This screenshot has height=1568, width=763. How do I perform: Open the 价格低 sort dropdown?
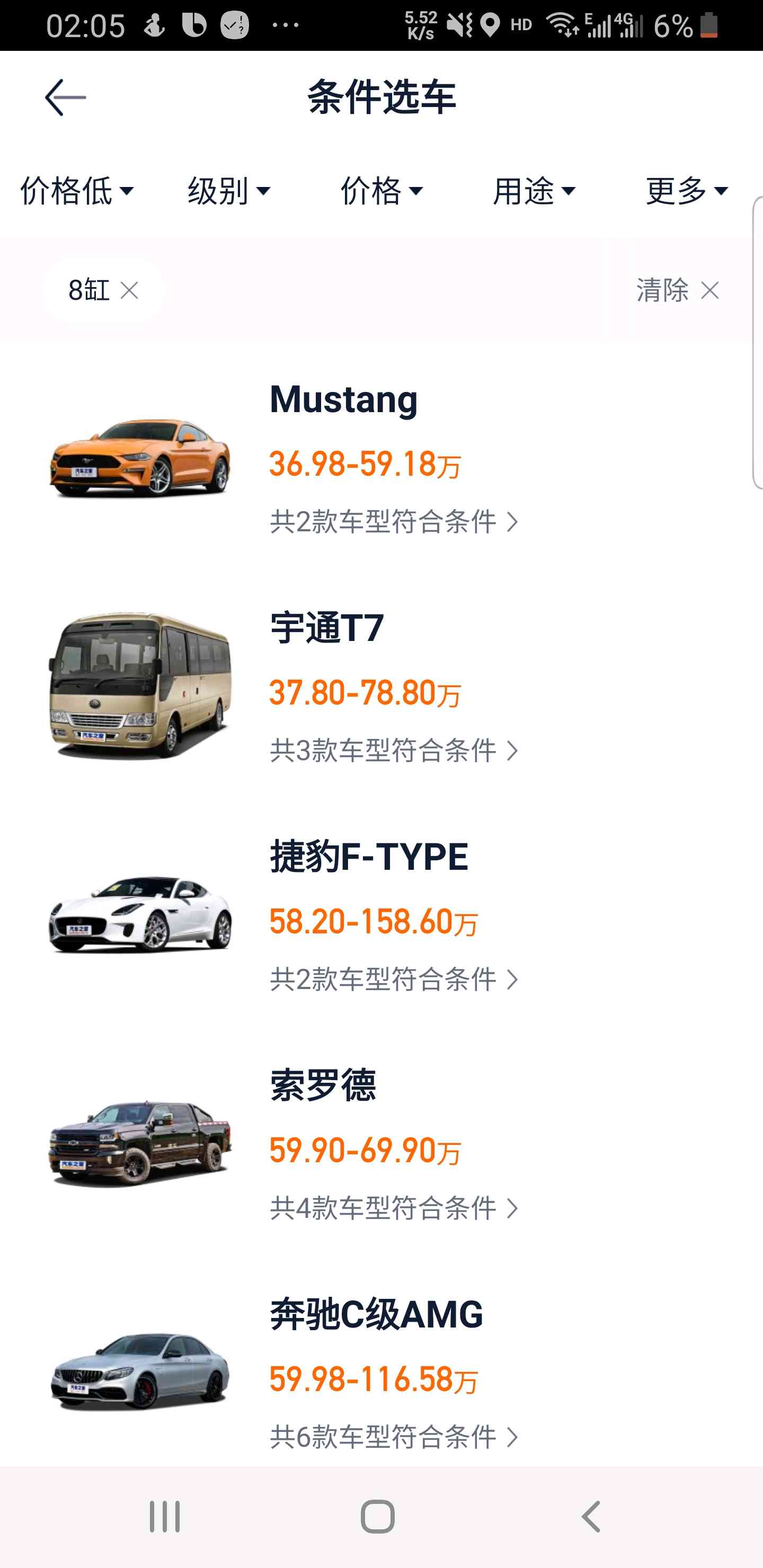tap(77, 191)
